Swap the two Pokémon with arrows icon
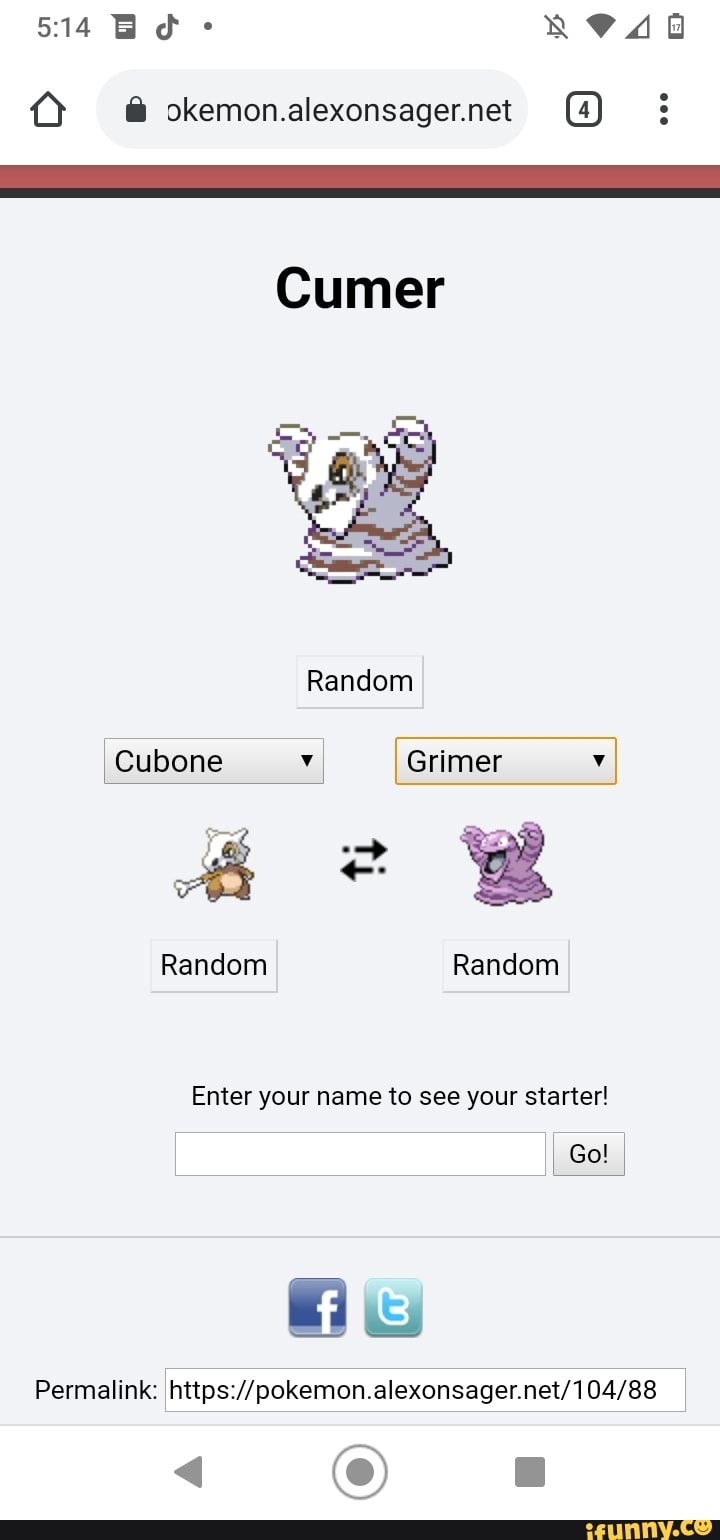 coord(363,860)
